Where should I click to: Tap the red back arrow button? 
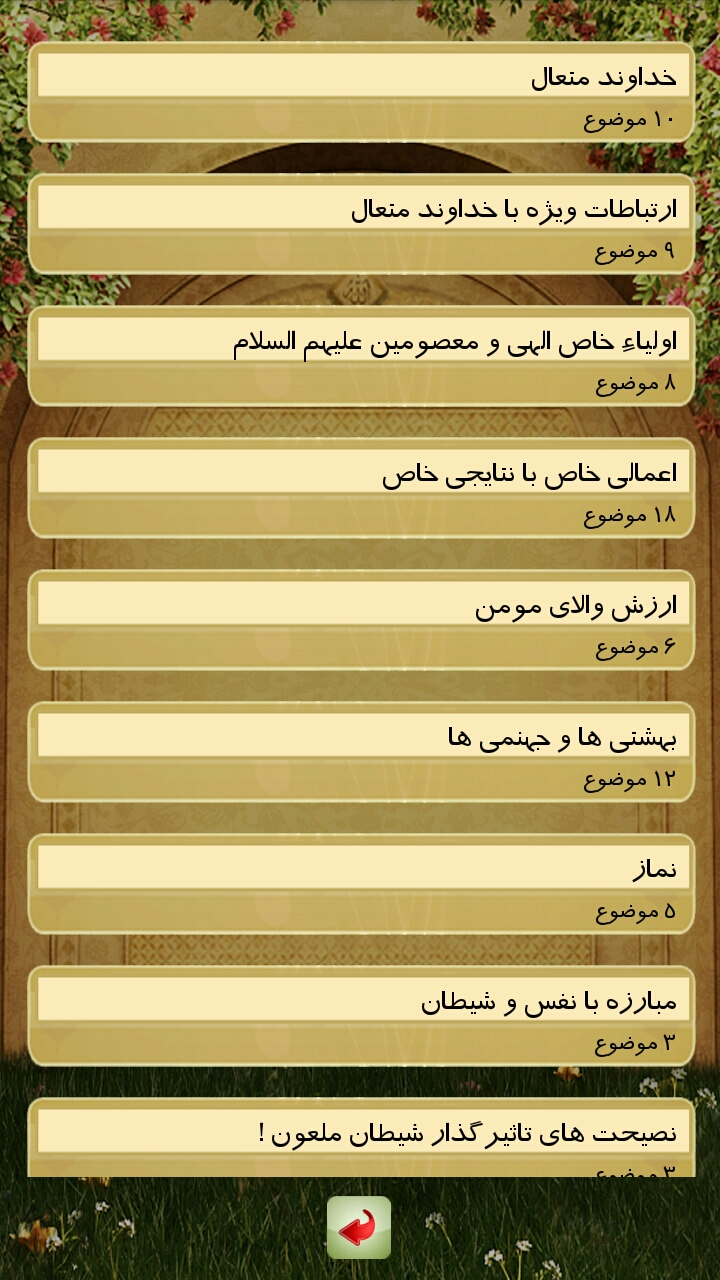359,1227
